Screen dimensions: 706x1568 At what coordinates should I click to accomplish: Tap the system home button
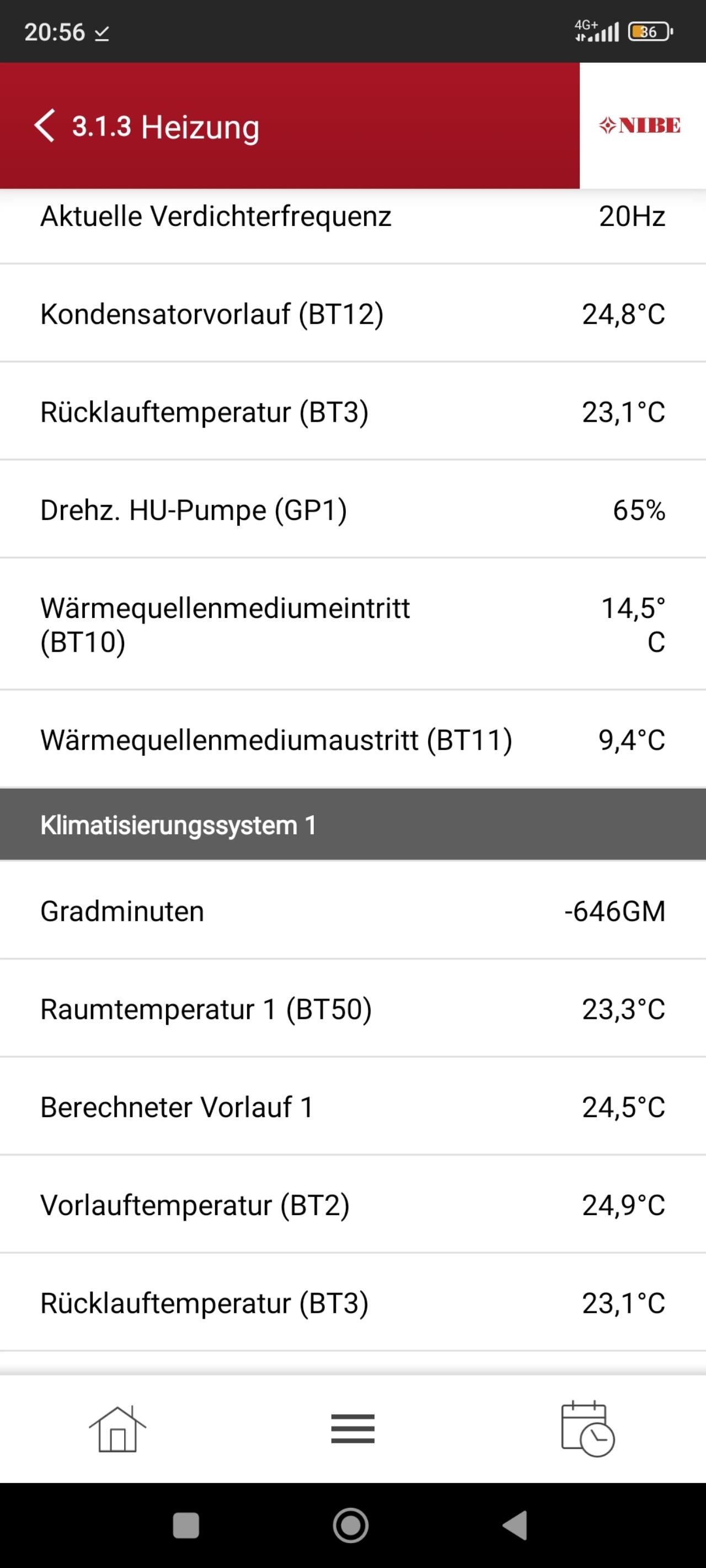pyautogui.click(x=351, y=1526)
